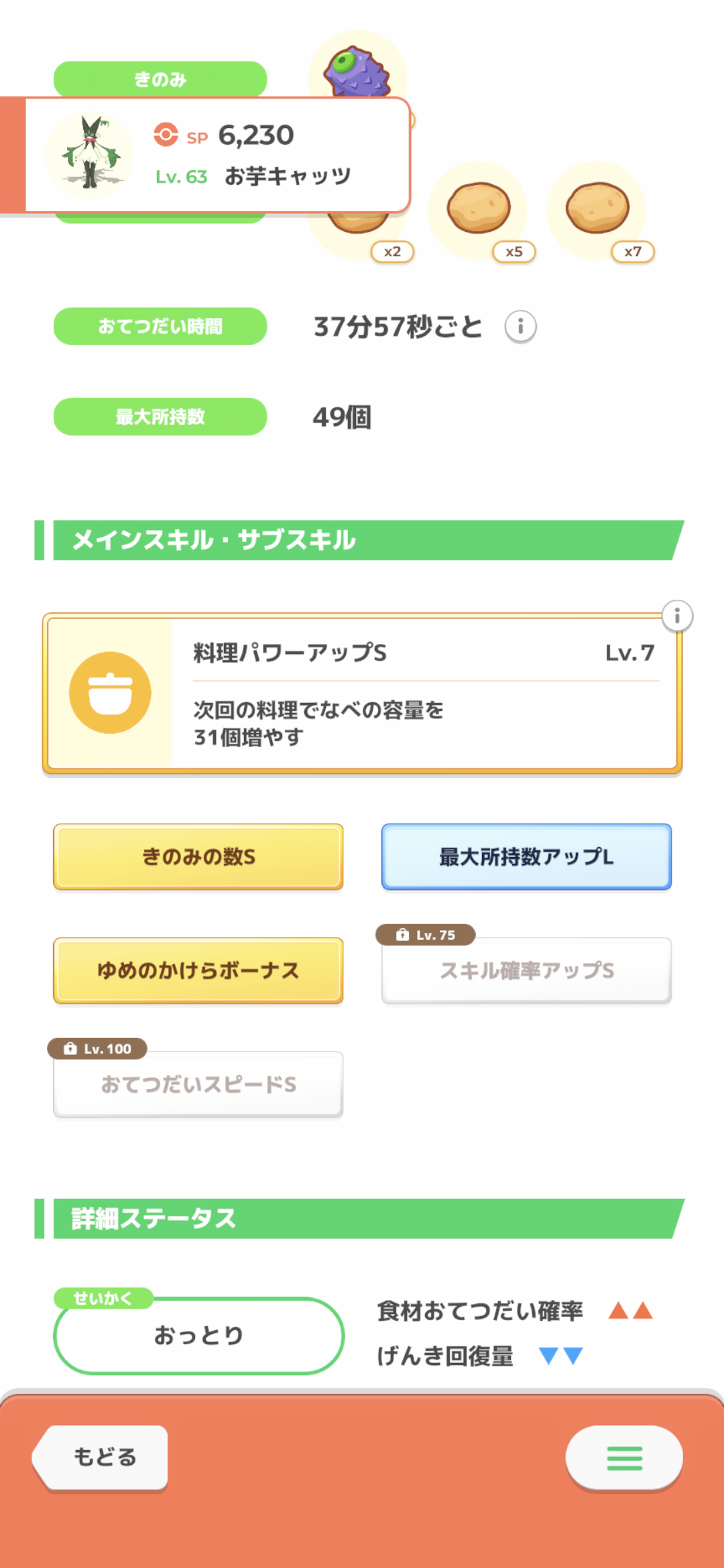Screen dimensions: 724x1568
Task: Tap もどる to go back
Action: 102,1457
